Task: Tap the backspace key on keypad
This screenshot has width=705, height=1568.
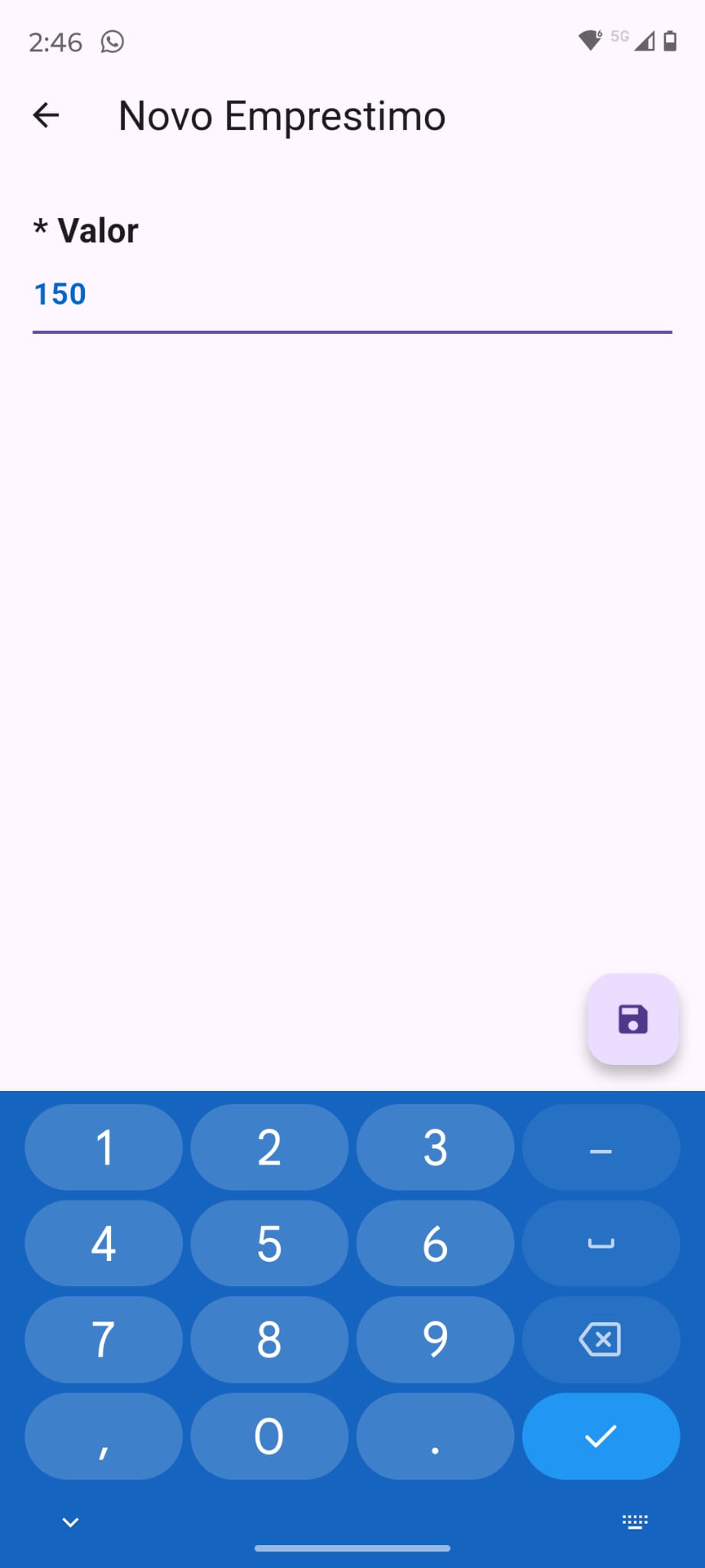Action: [x=600, y=1339]
